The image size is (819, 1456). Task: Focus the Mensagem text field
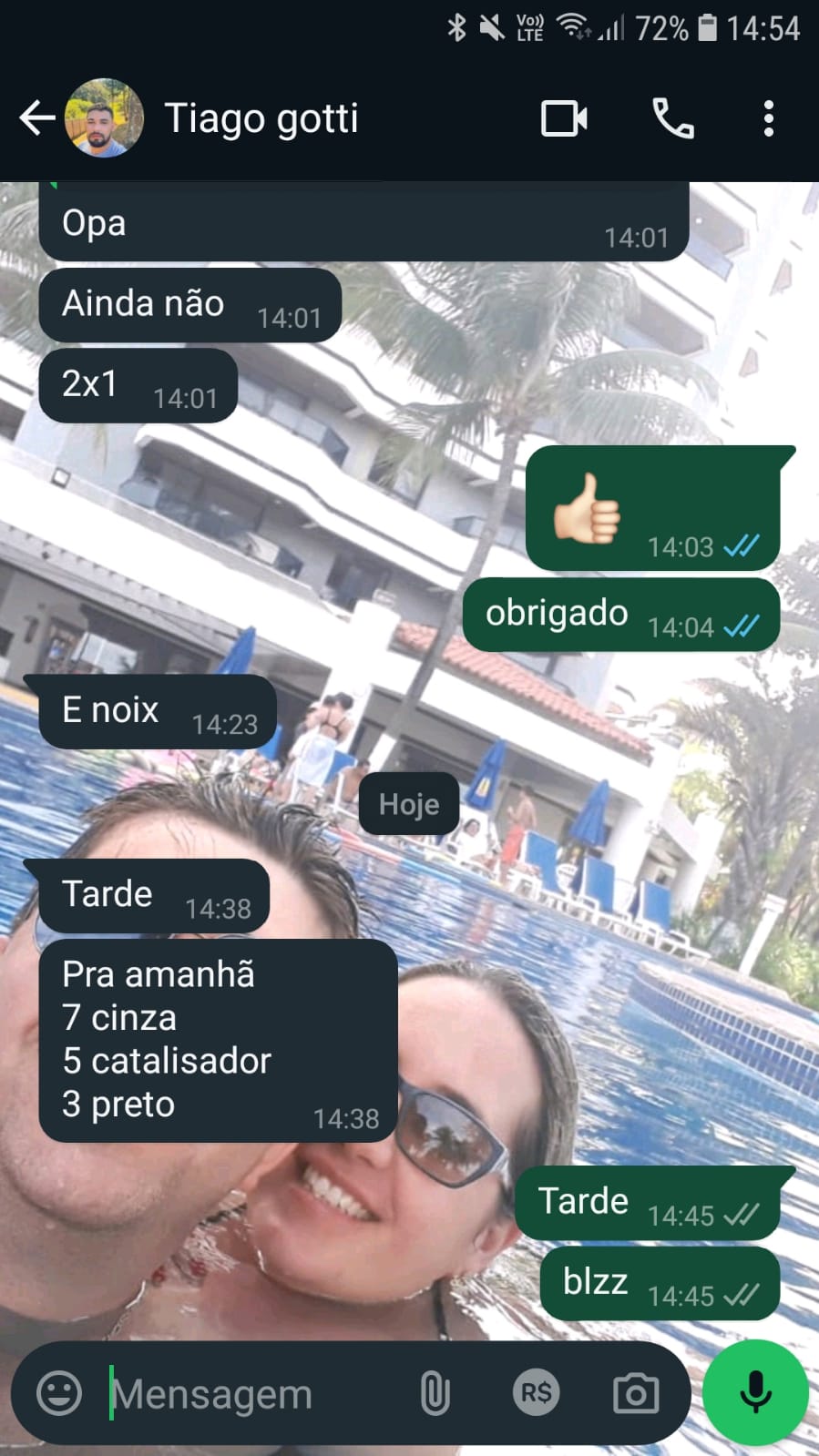click(x=246, y=1393)
